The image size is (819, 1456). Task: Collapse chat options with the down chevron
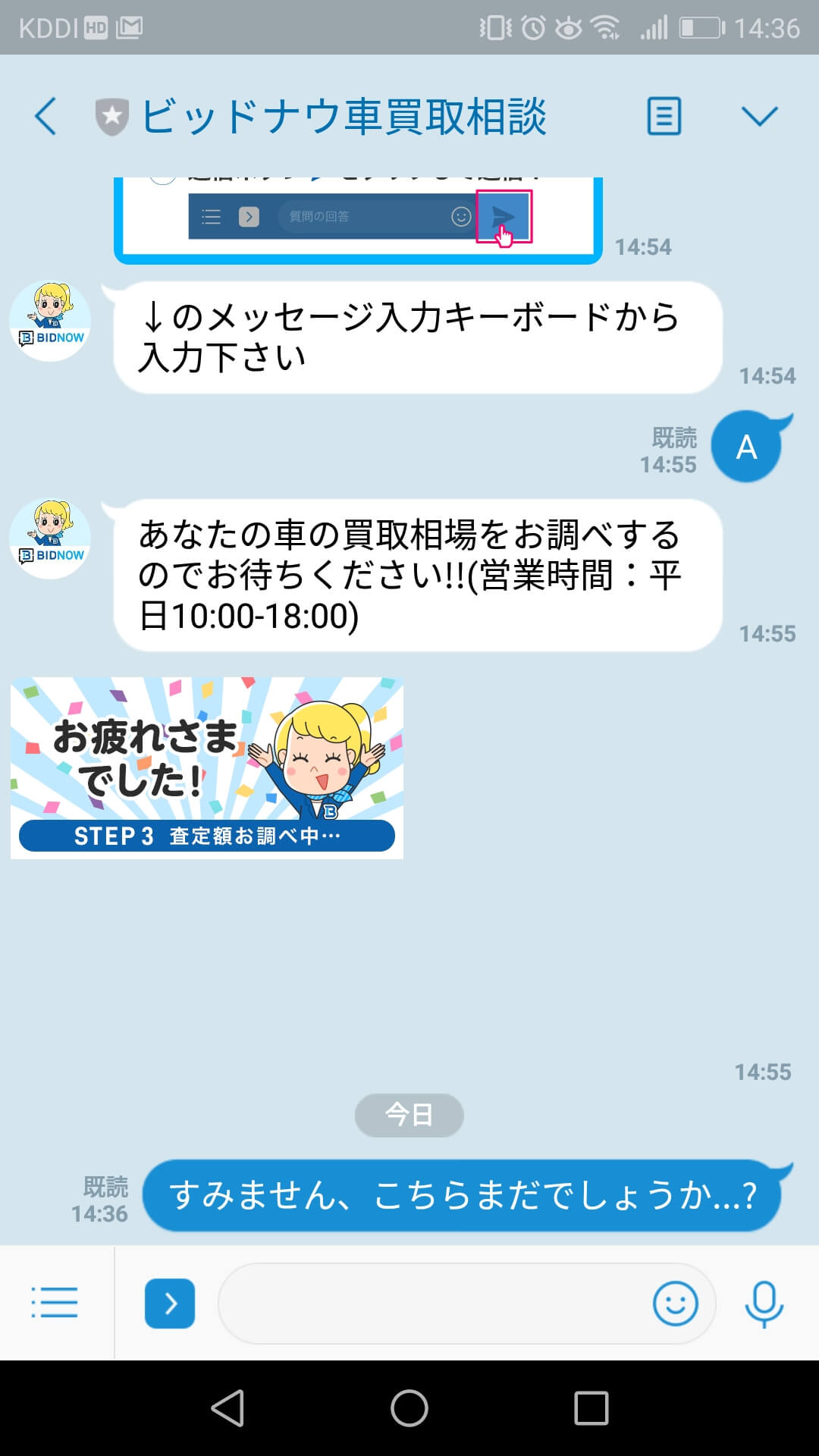(x=761, y=116)
